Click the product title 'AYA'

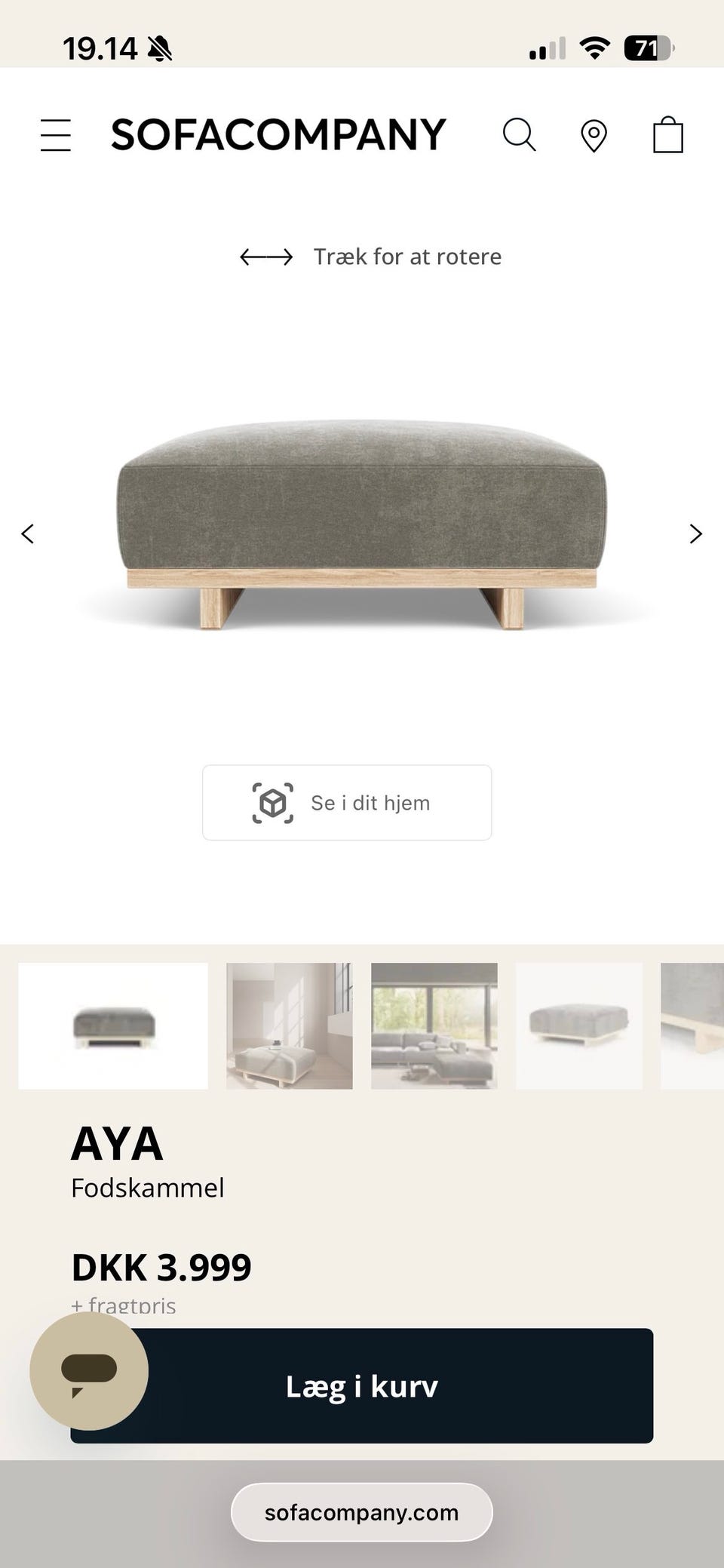pos(118,1143)
